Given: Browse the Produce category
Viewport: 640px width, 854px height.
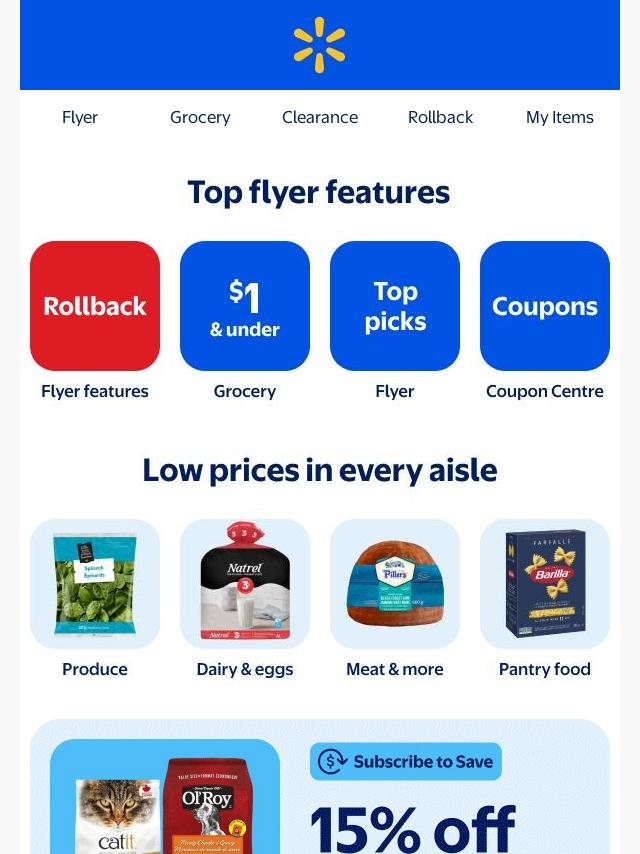Looking at the screenshot, I should (95, 584).
